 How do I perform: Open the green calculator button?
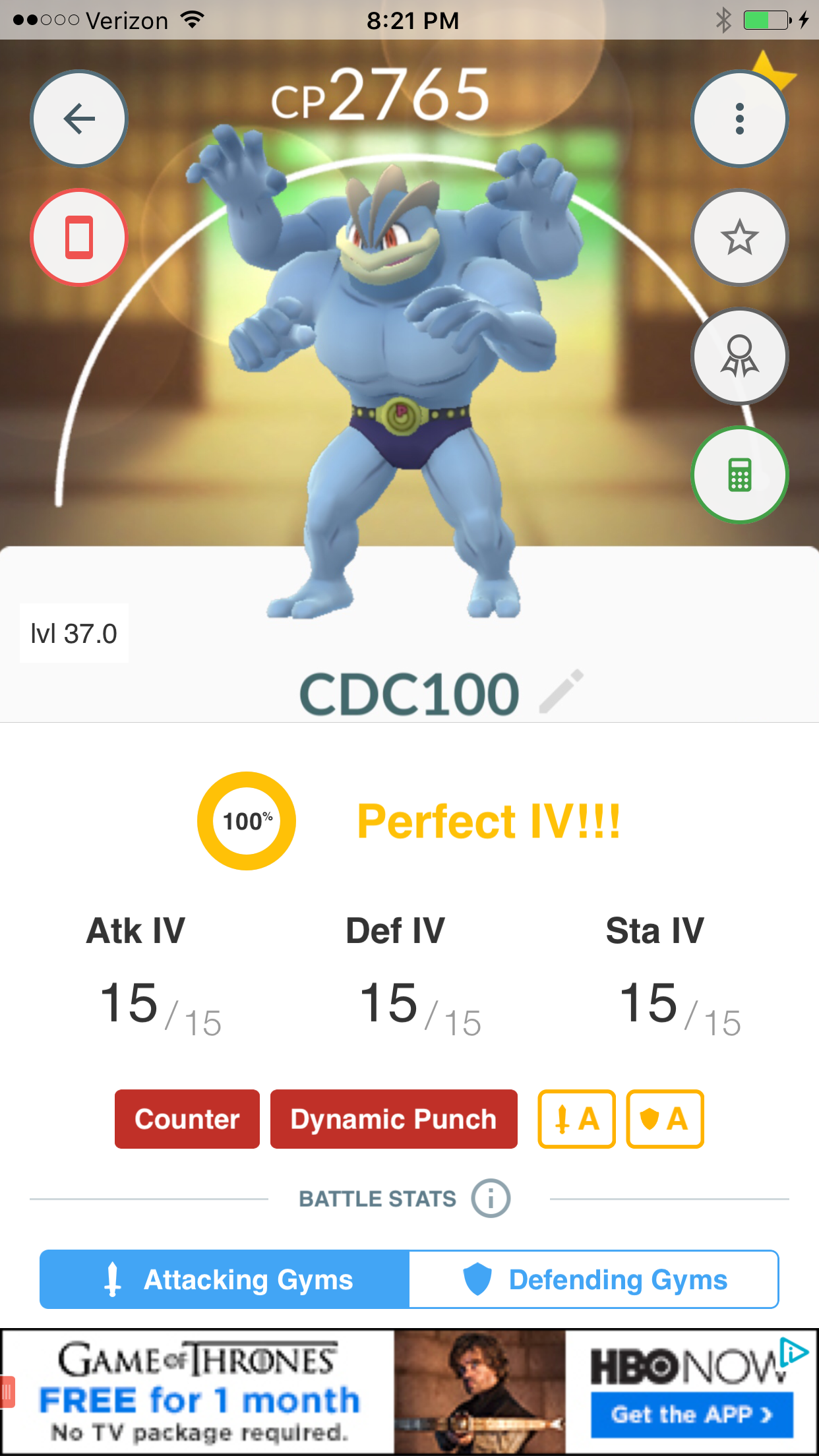pyautogui.click(x=739, y=475)
